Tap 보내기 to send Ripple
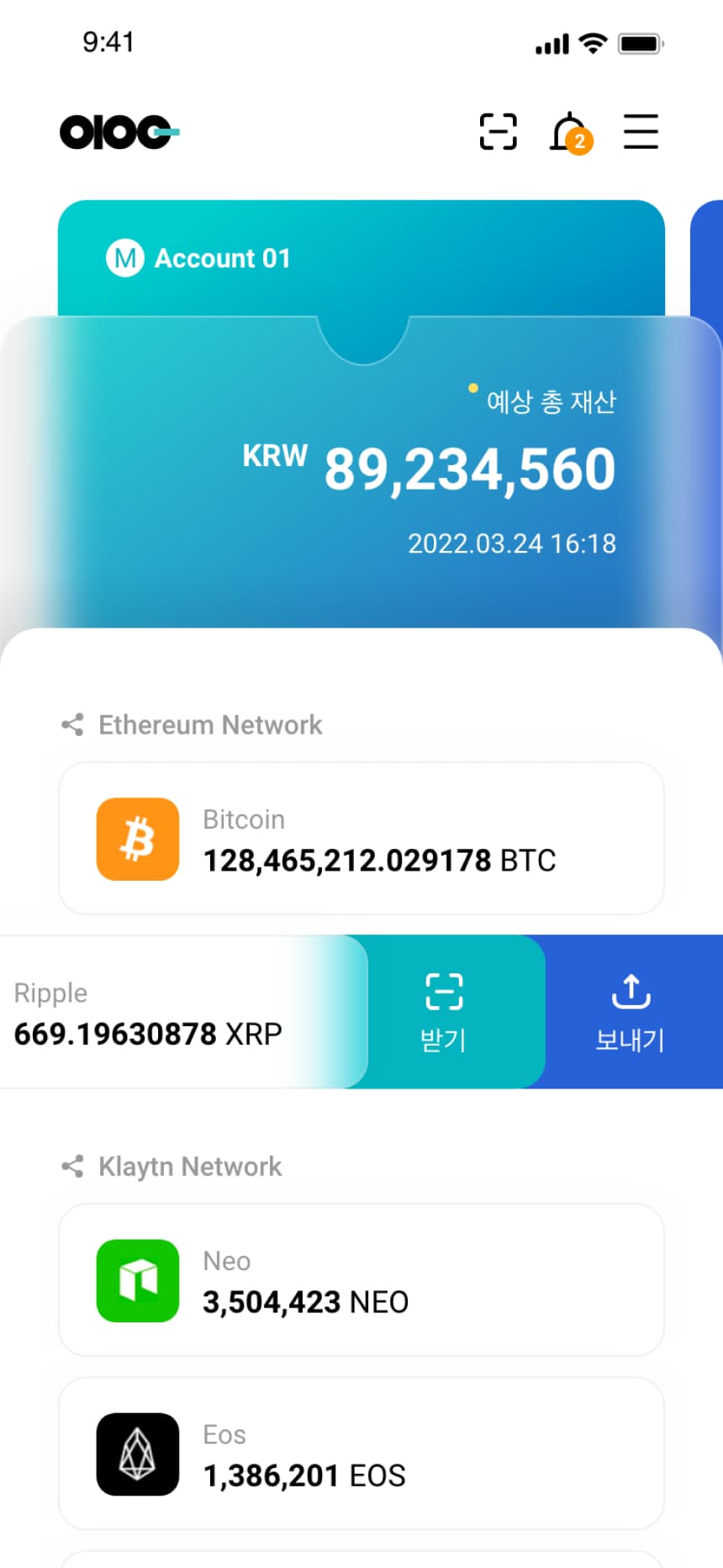This screenshot has height=1568, width=723. click(x=631, y=1012)
